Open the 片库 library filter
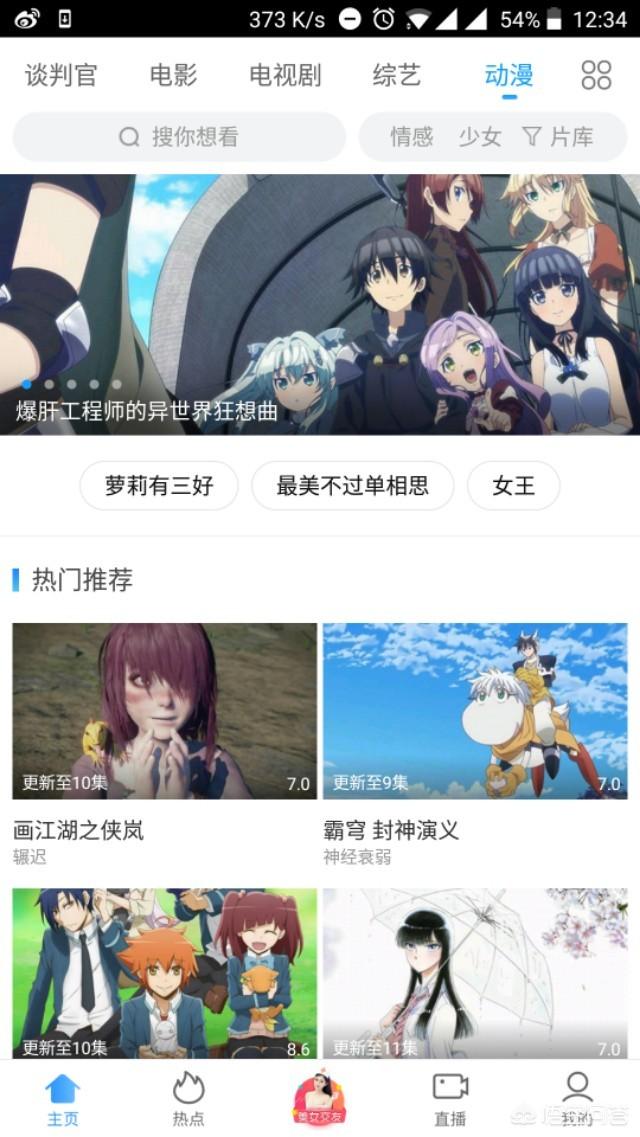Viewport: 640px width, 1137px height. [557, 136]
